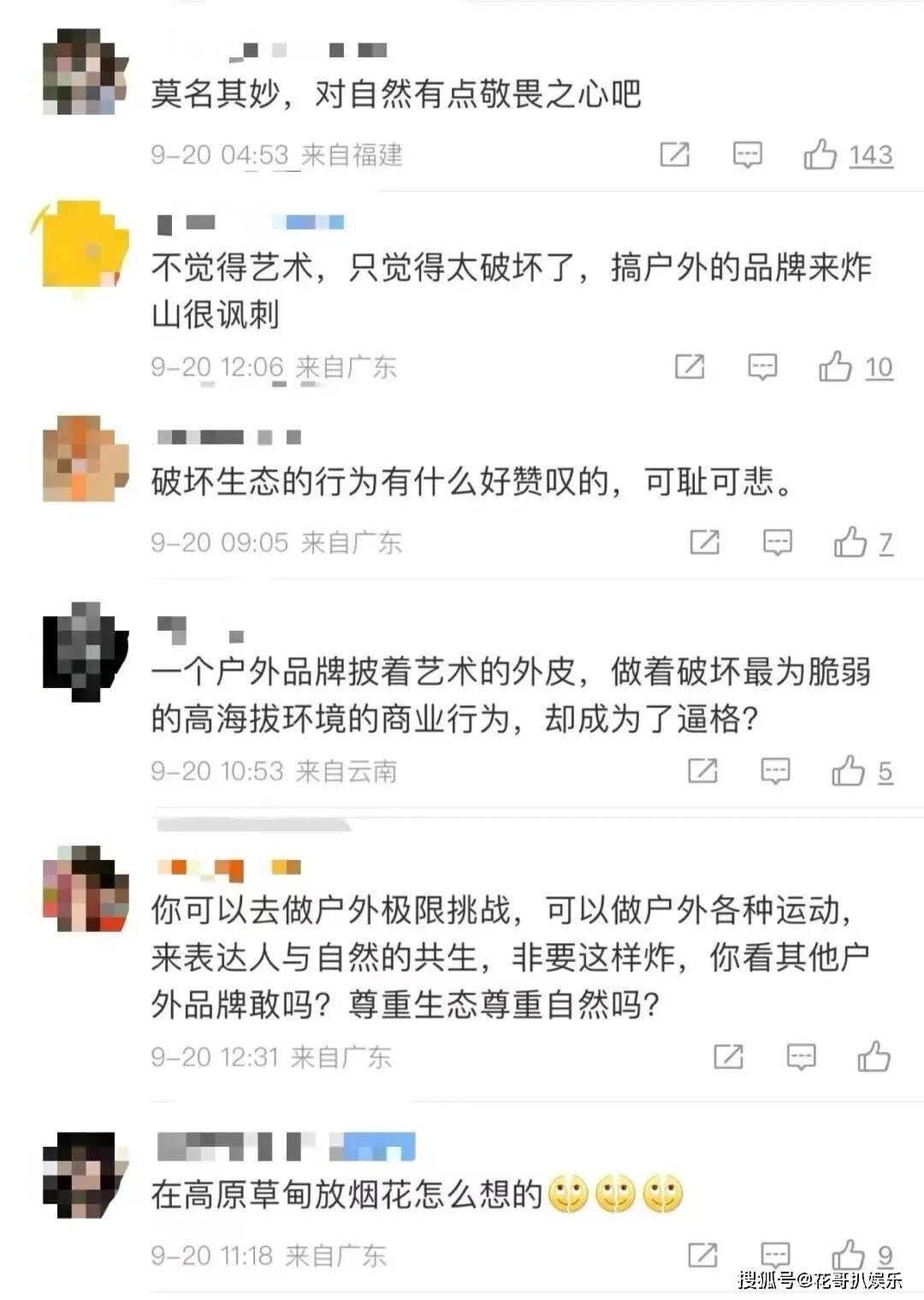Open the avatar of the 11:18 广东 commenter
The width and height of the screenshot is (924, 1300).
point(85,1174)
